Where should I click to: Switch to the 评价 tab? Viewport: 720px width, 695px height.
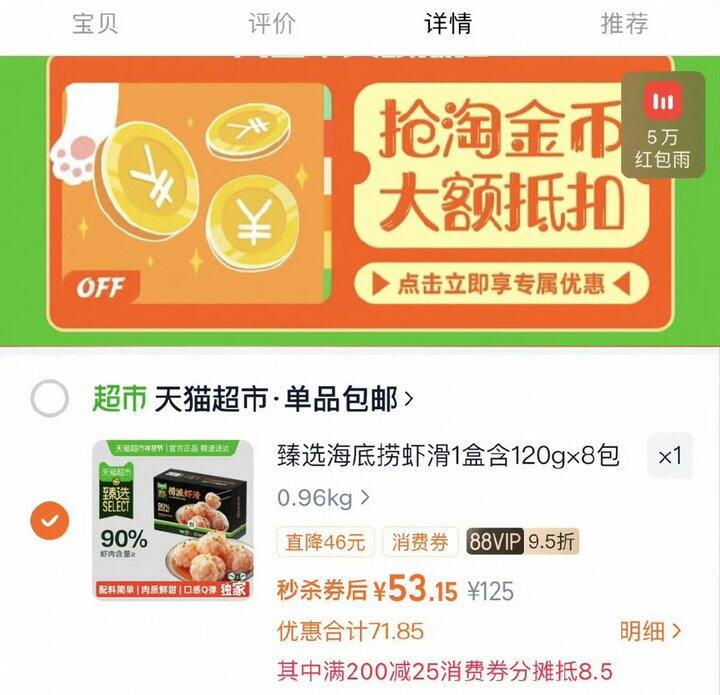[x=271, y=24]
